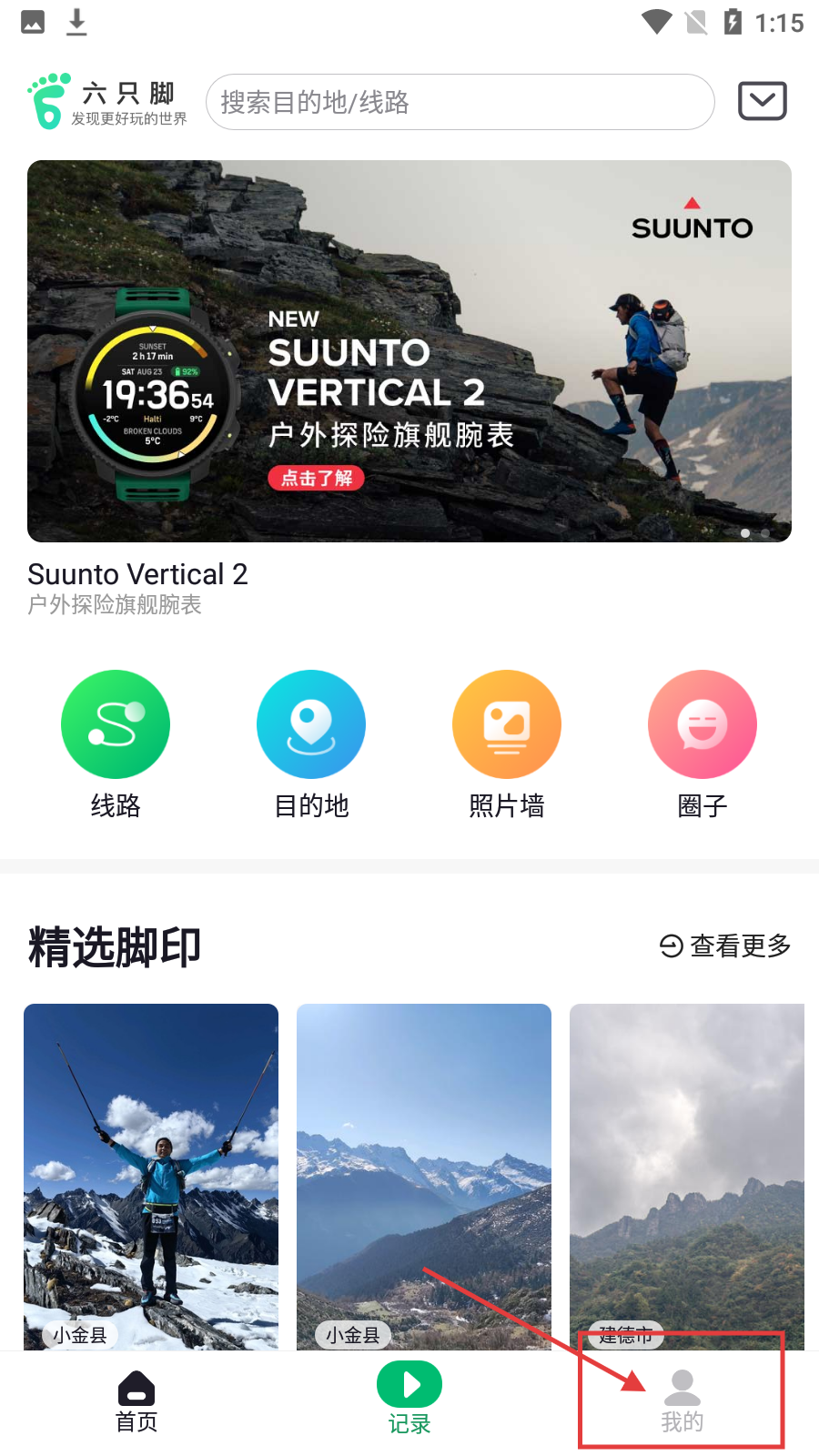Switch to the 首页 home tab
The image size is (819, 1456).
136,1401
